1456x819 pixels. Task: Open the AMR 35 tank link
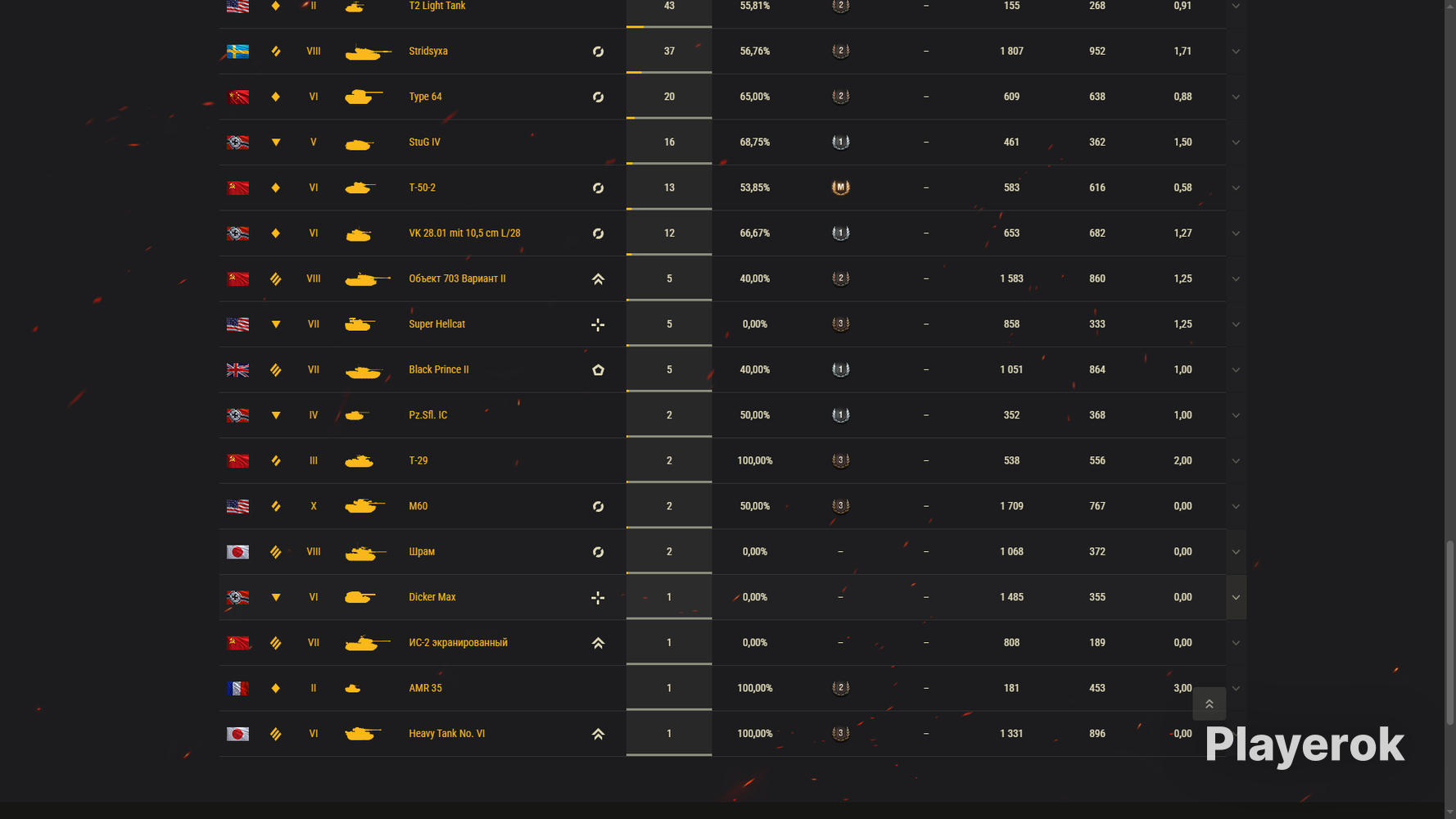click(x=425, y=689)
